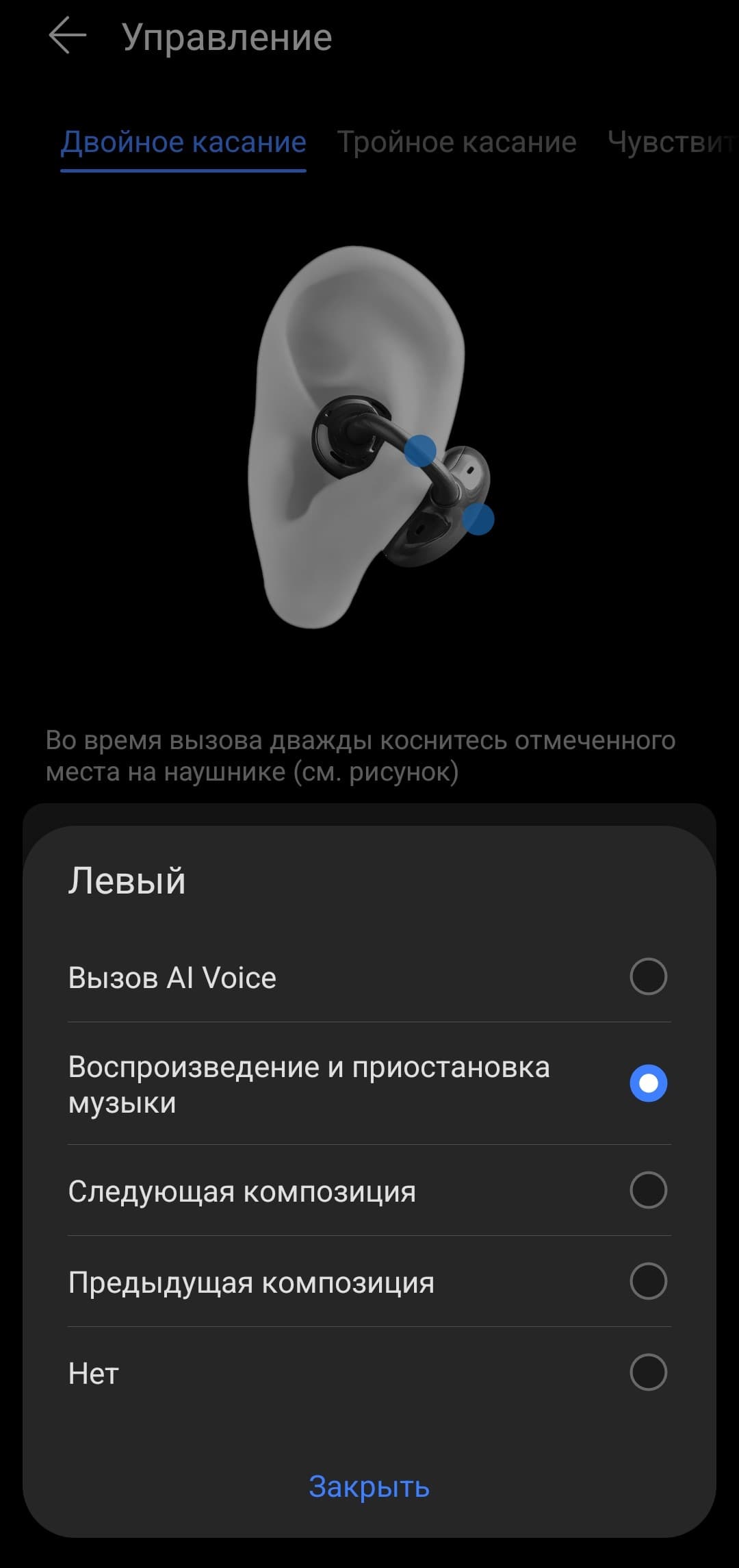Dismiss the dialog with Закрыть
This screenshot has height=1568, width=739.
pos(369,1487)
